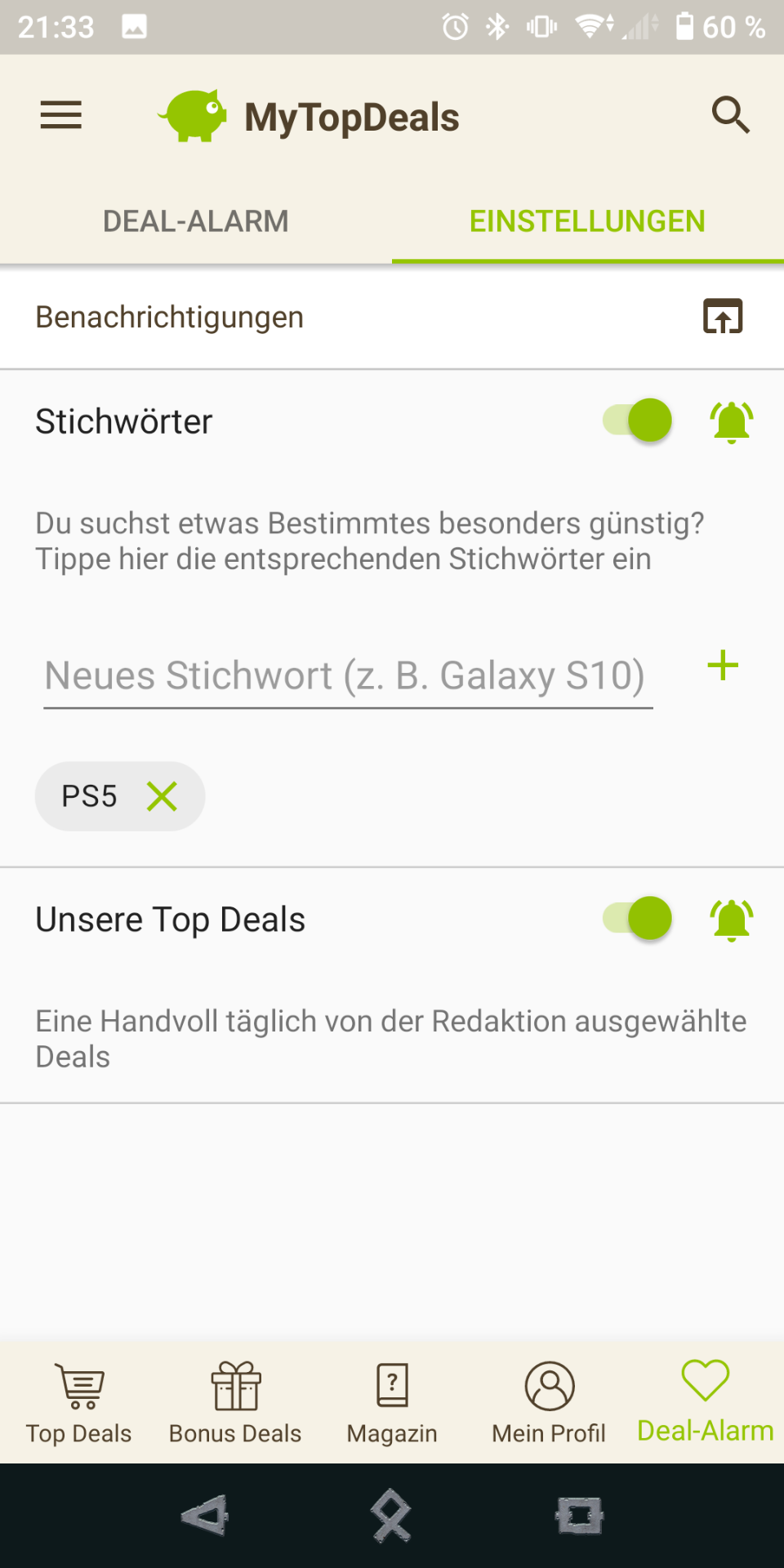Open the Bonus Deals section
The width and height of the screenshot is (784, 1568).
pyautogui.click(x=235, y=1402)
